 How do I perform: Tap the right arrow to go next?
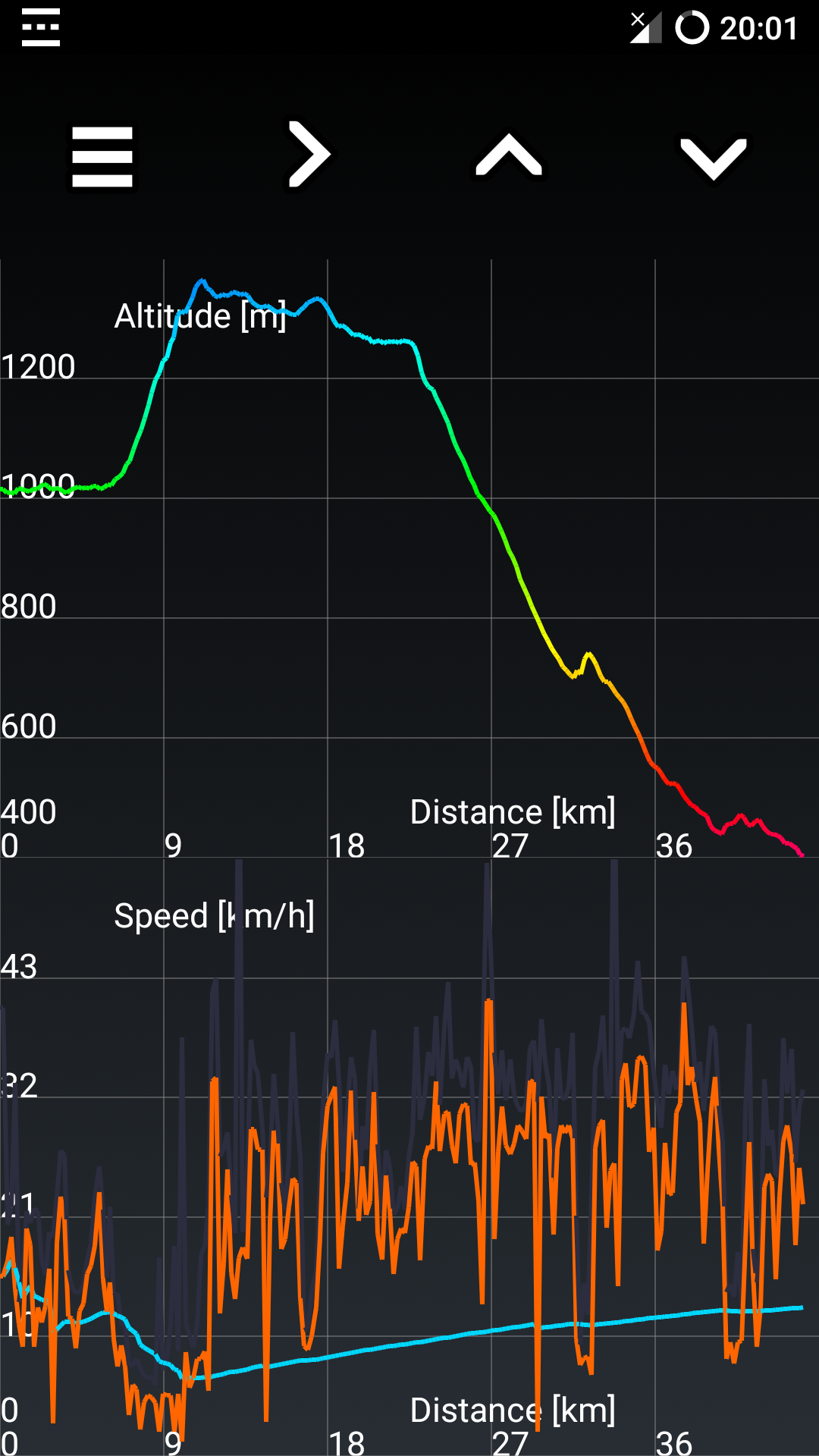309,155
